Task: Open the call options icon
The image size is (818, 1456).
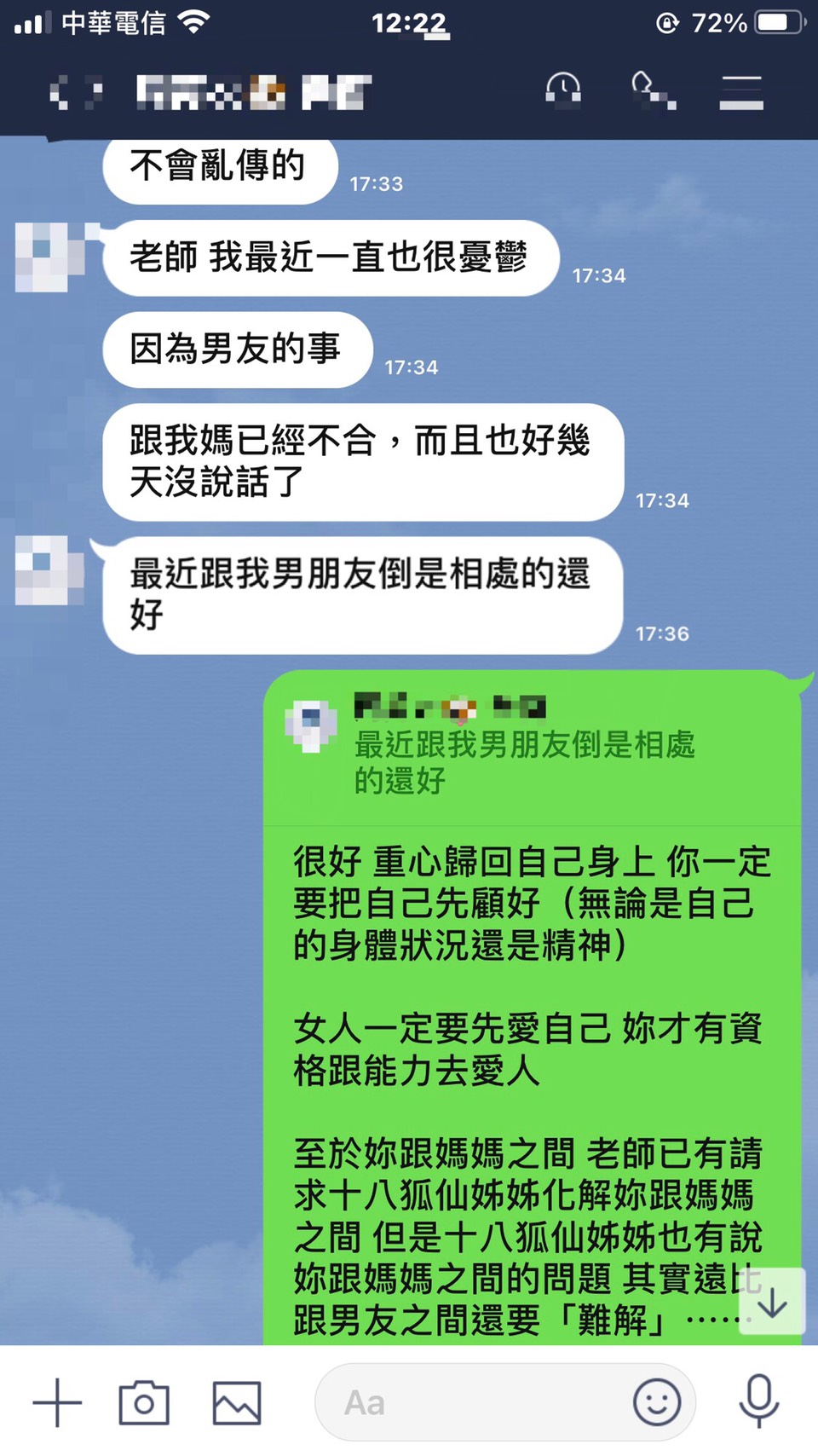Action: 653,90
